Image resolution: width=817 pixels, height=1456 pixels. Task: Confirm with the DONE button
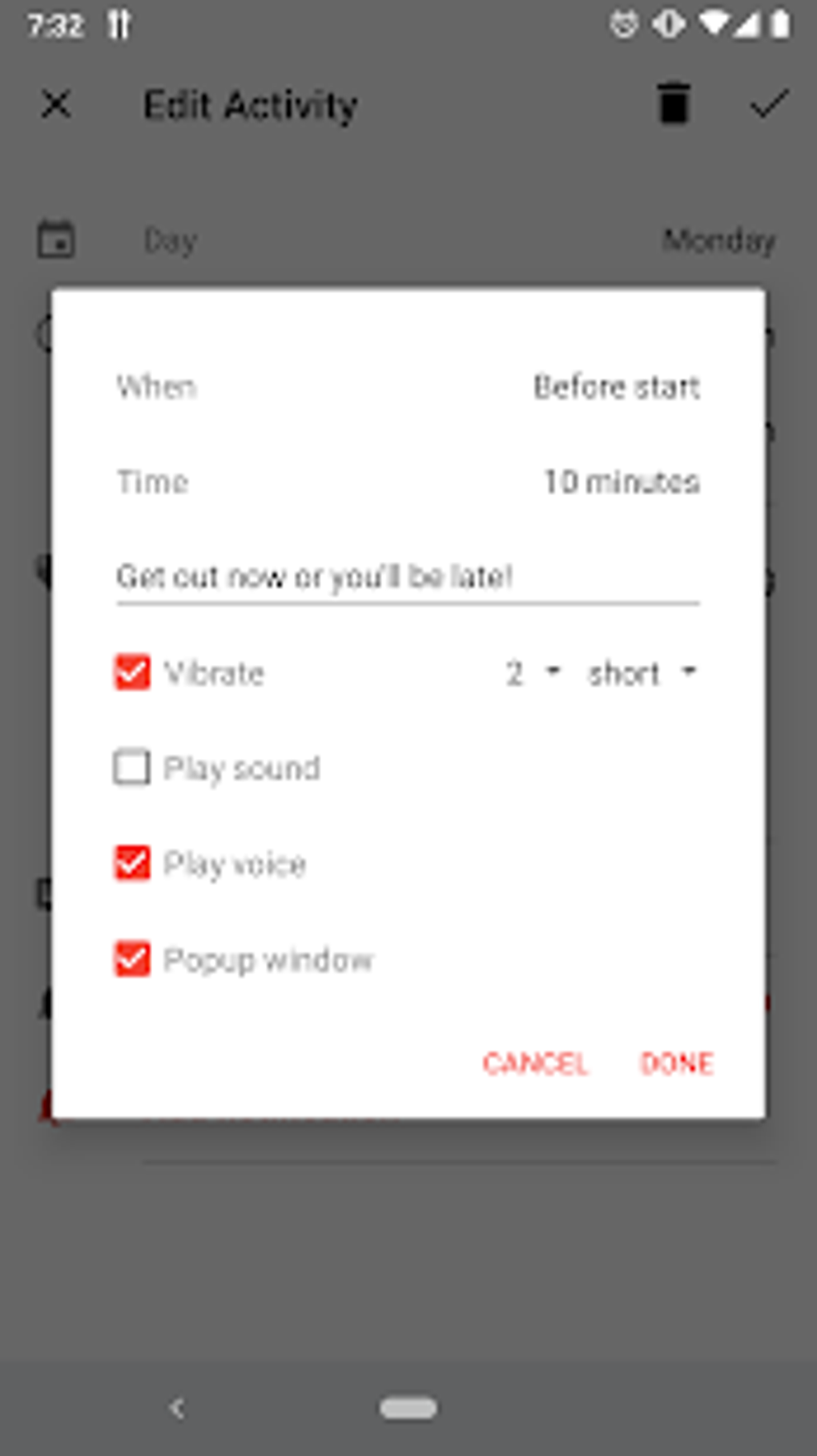(676, 1063)
